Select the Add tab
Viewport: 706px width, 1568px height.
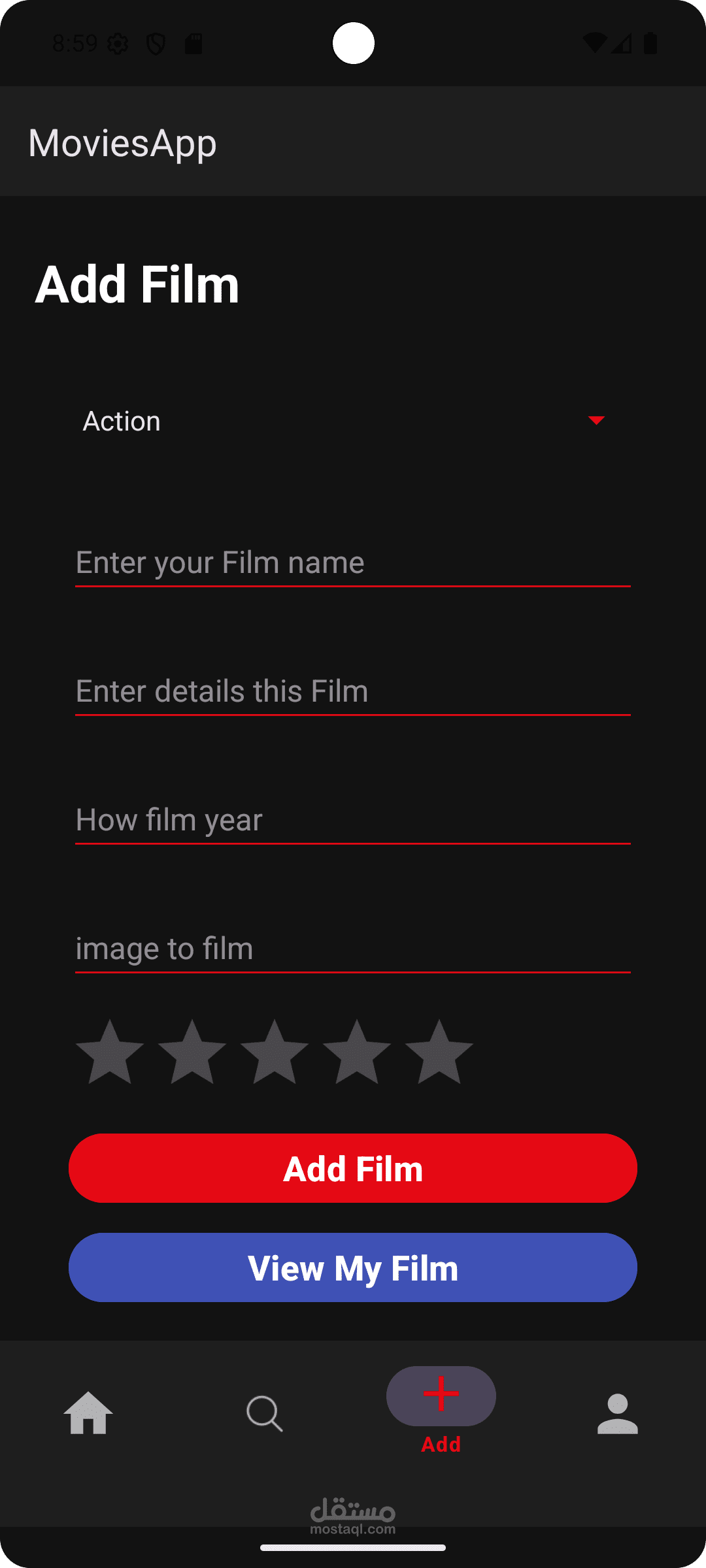[441, 1405]
